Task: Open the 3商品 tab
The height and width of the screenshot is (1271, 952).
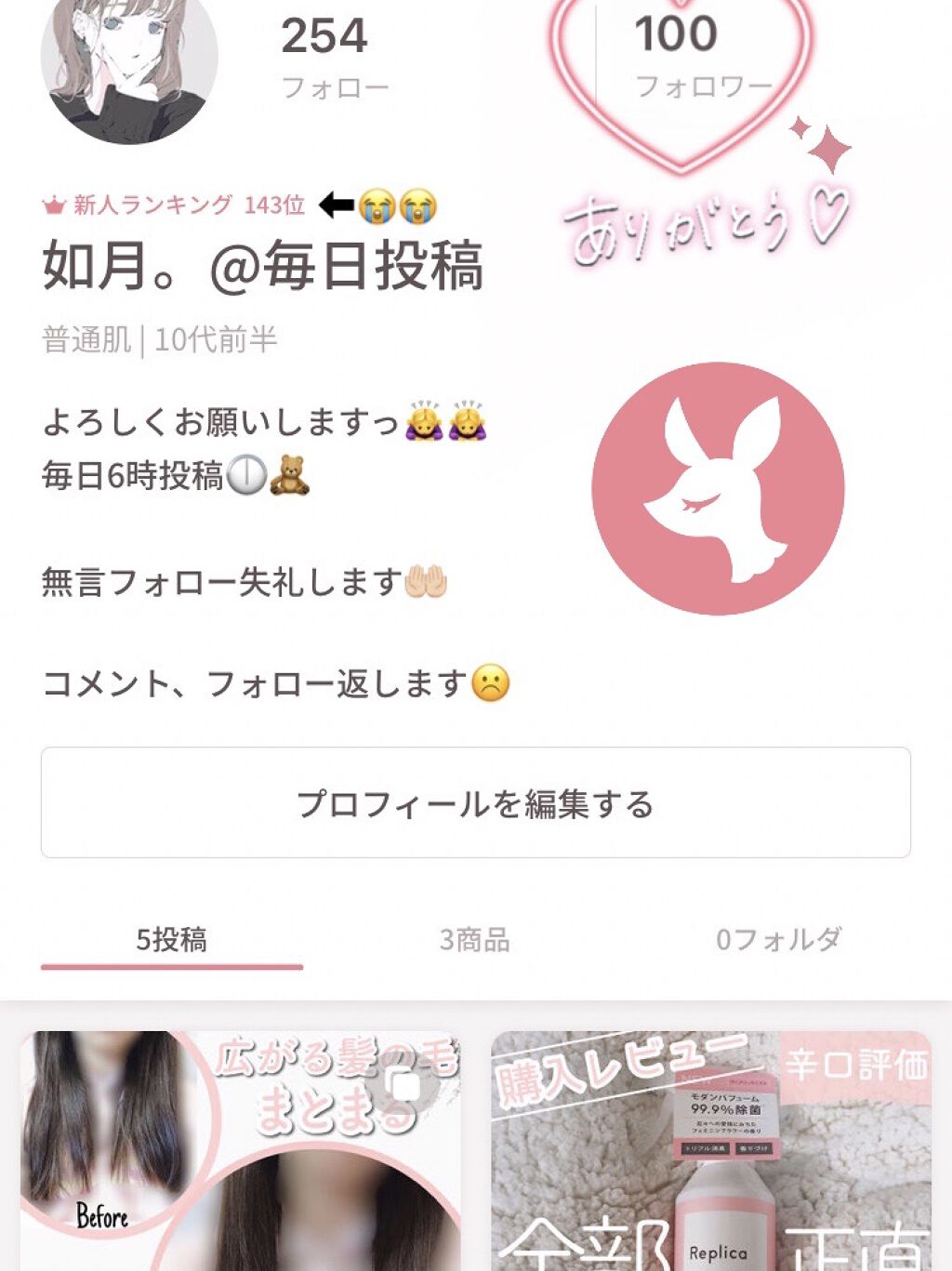Action: [476, 940]
